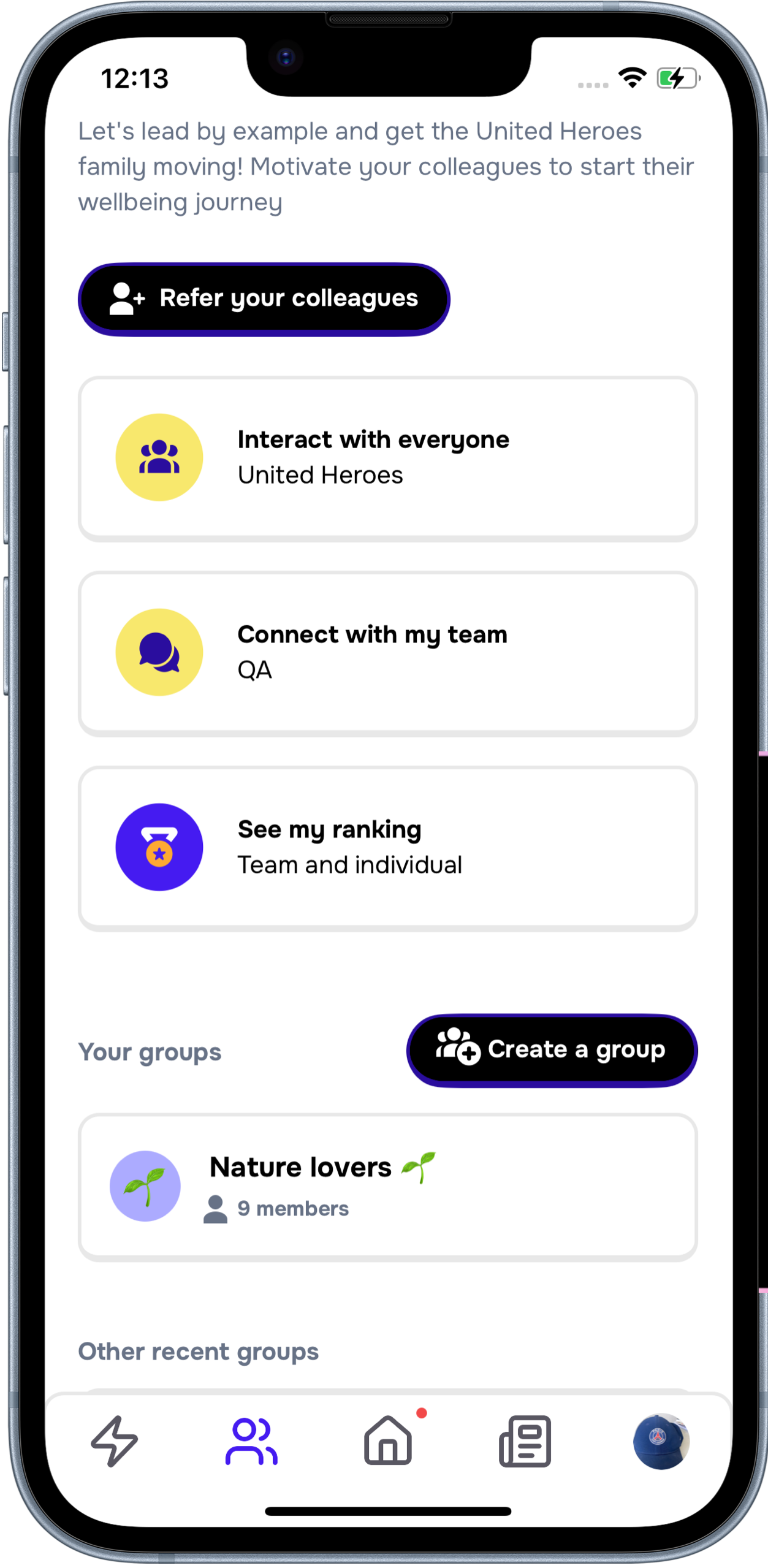Switch to the lightning bolt tab
Image resolution: width=768 pixels, height=1568 pixels.
(115, 1441)
